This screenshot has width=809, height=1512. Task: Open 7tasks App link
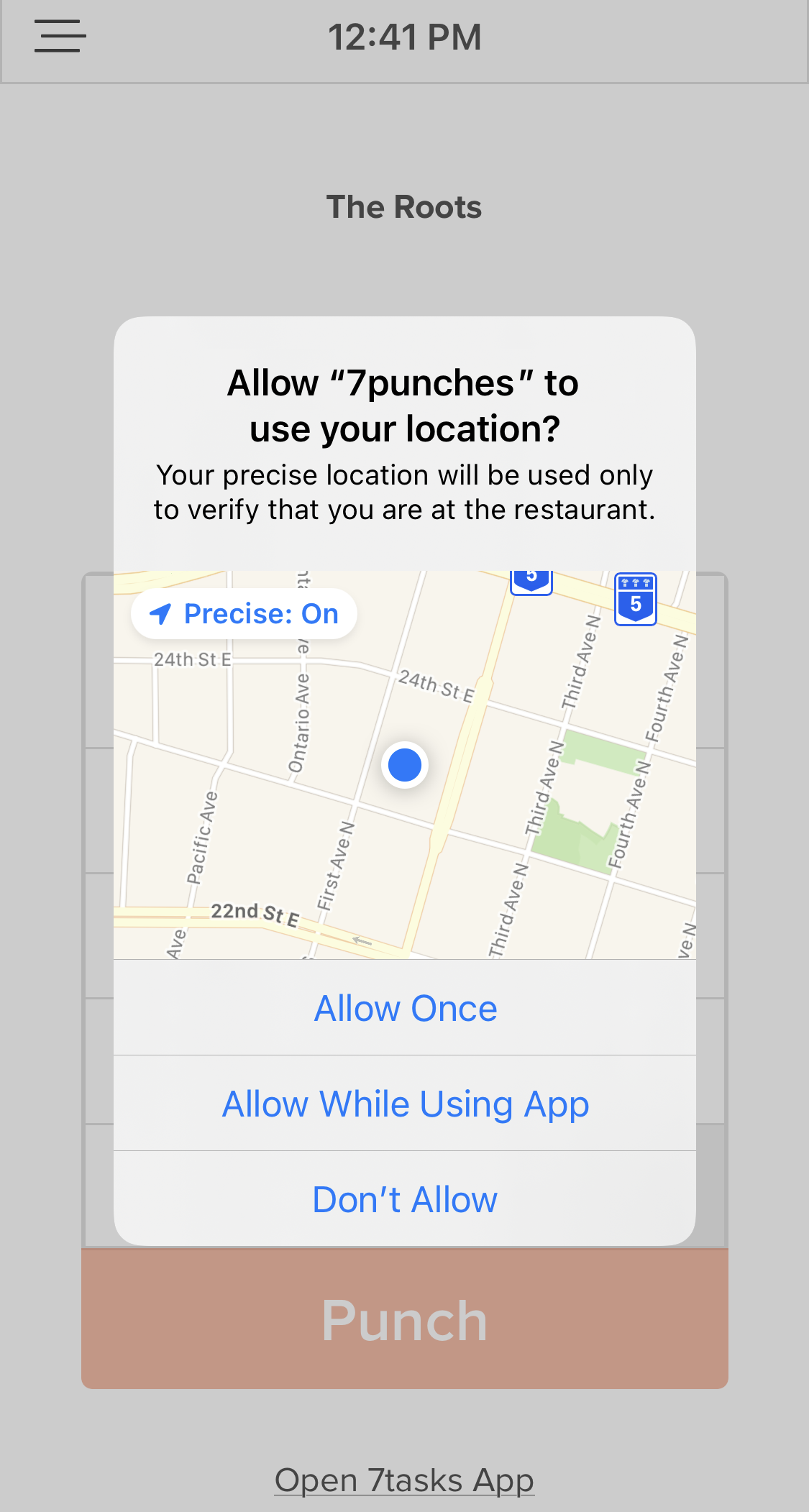(x=404, y=1480)
